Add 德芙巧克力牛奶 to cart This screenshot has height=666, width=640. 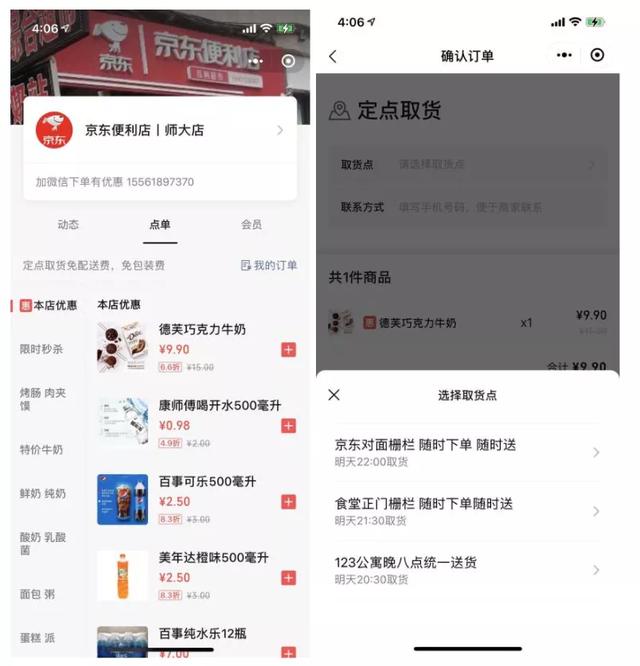pyautogui.click(x=289, y=349)
